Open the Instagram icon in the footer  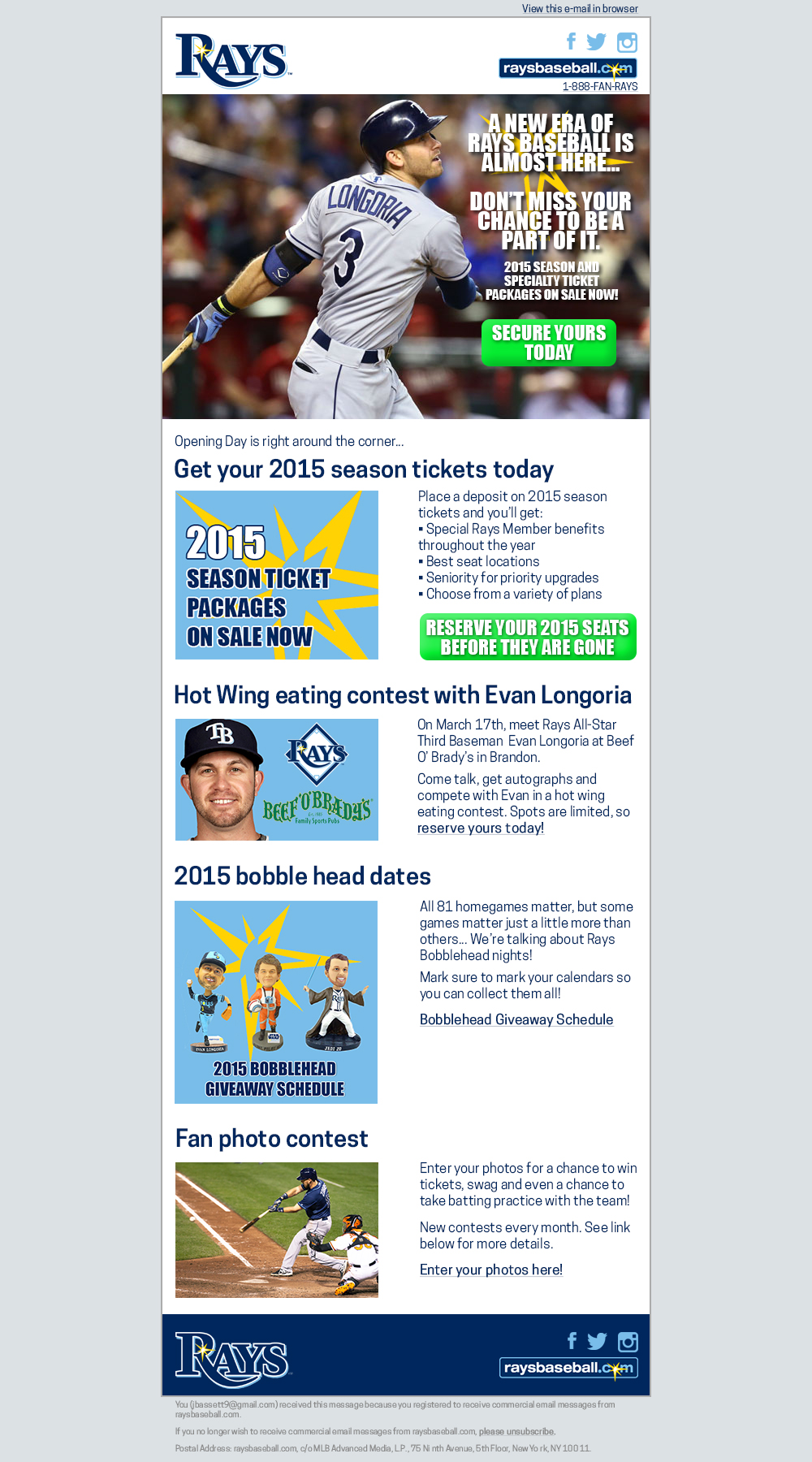(628, 1342)
